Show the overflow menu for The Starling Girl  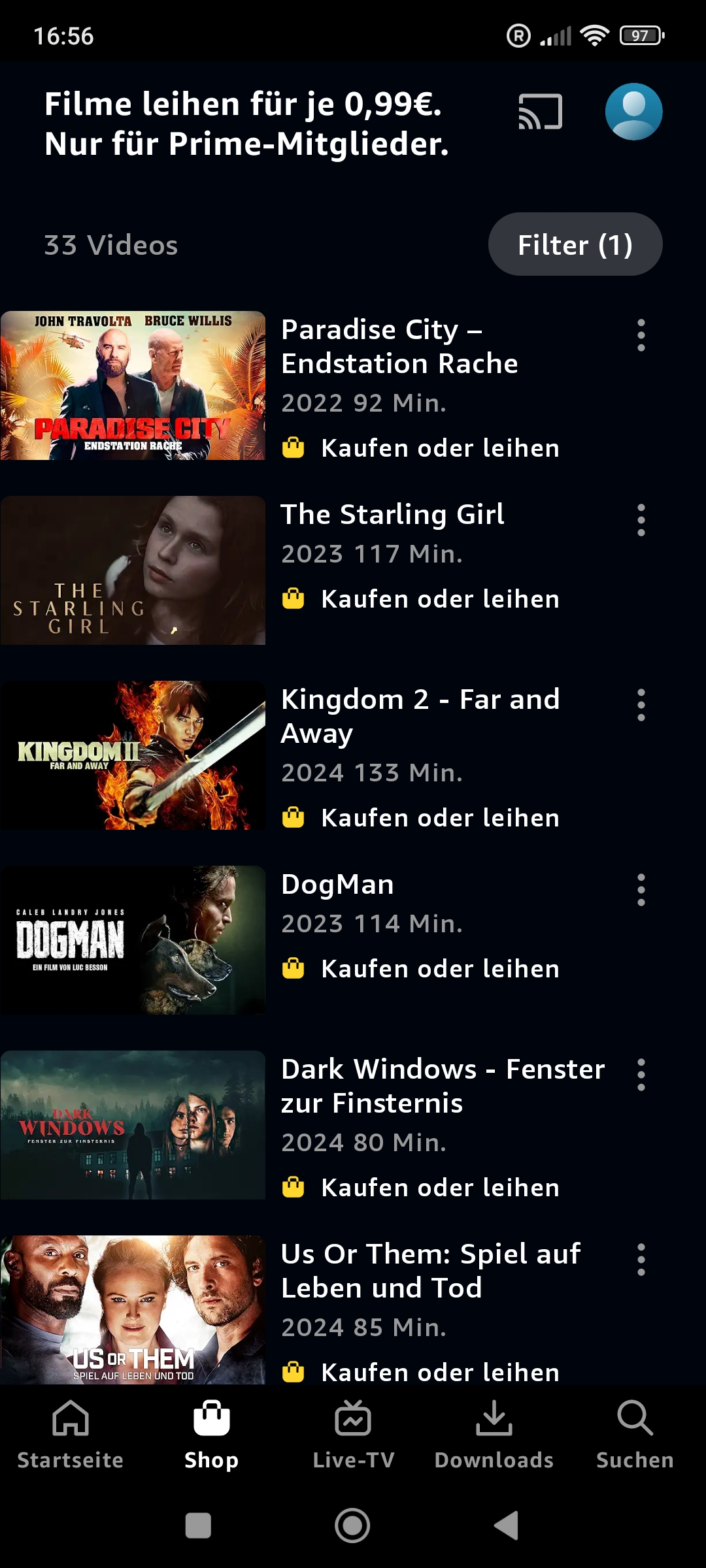[641, 520]
